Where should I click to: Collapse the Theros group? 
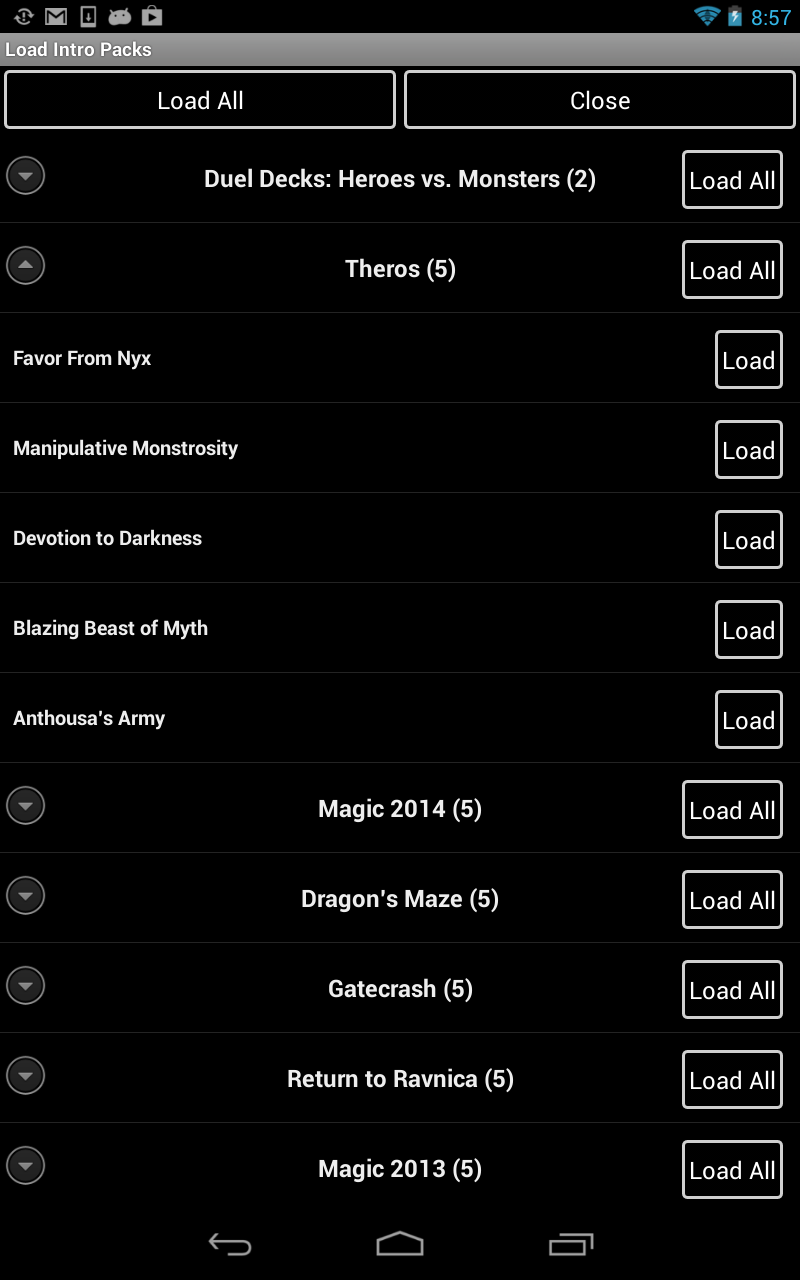click(x=26, y=266)
